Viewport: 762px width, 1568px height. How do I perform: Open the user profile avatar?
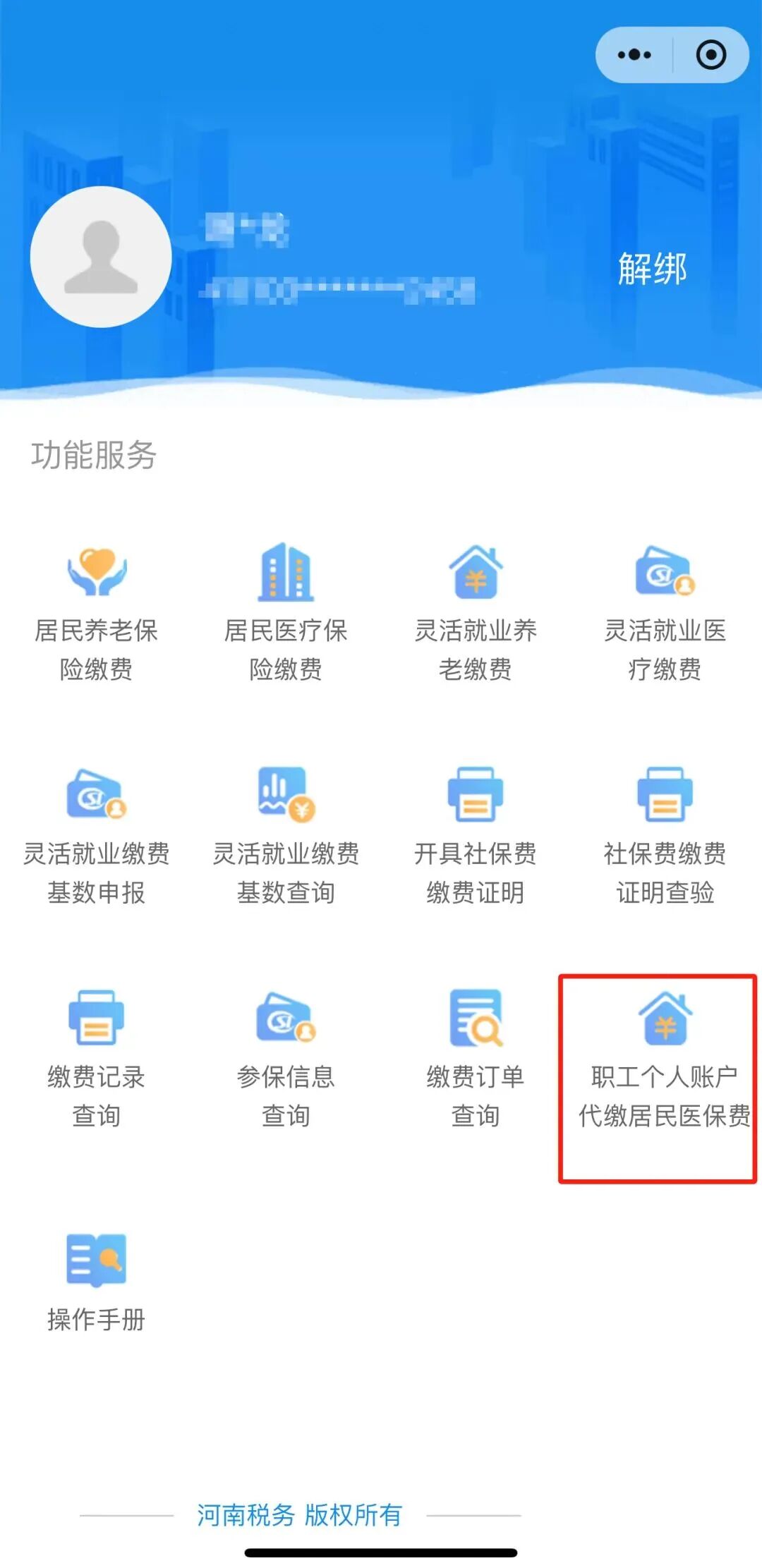click(101, 257)
